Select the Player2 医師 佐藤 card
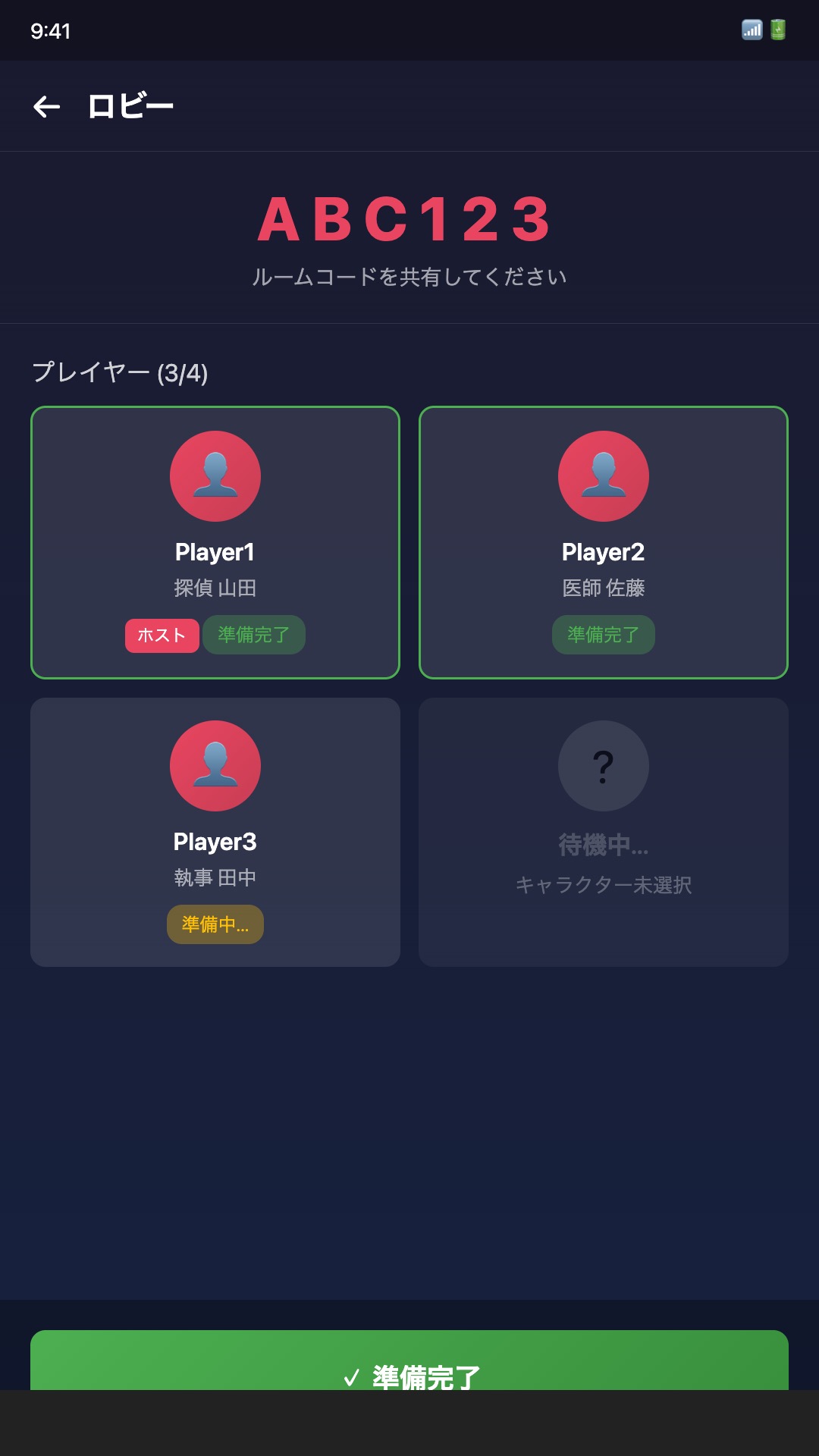This screenshot has width=819, height=1456. (x=604, y=542)
